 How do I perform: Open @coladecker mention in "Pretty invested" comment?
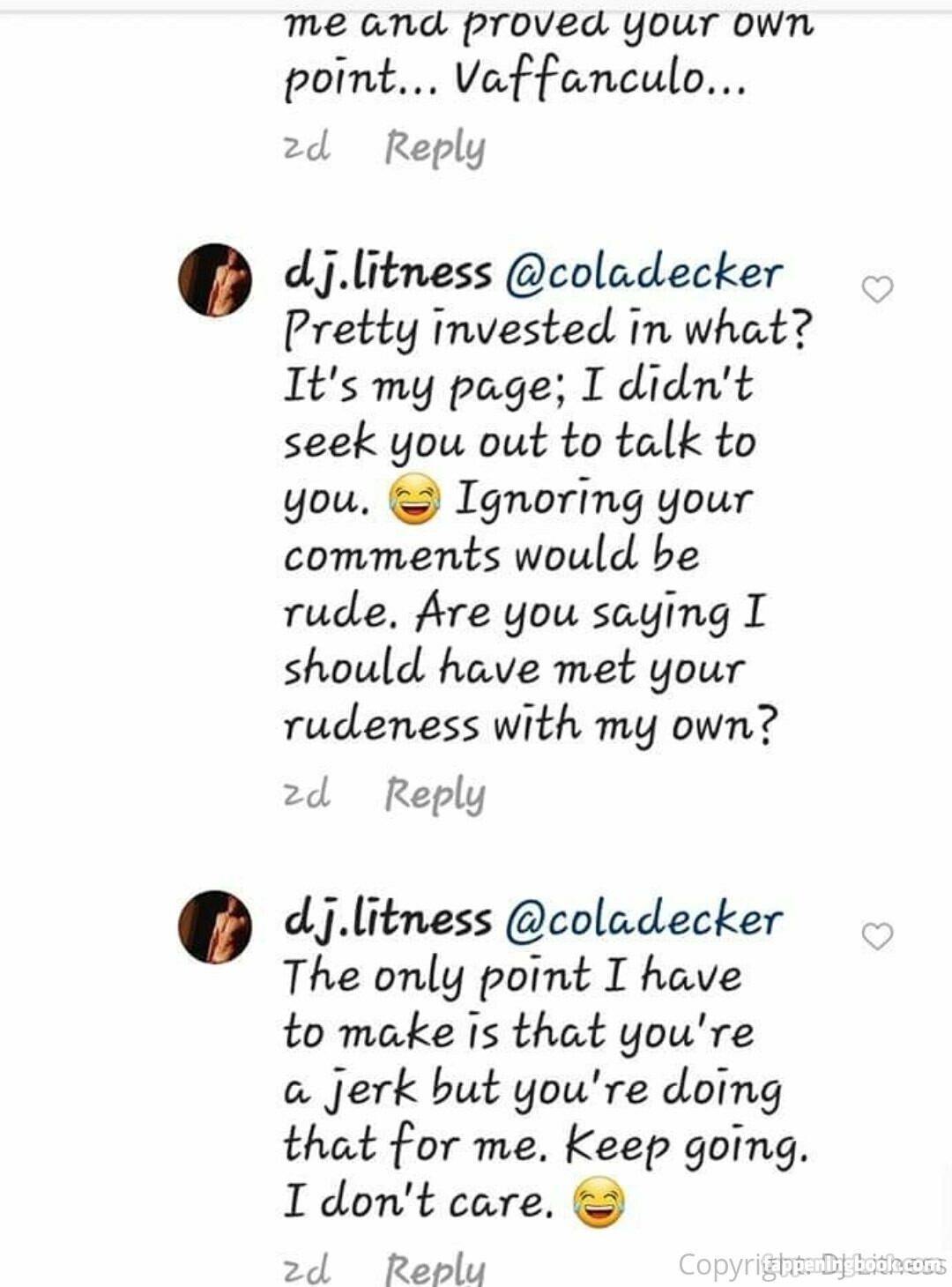[x=643, y=273]
